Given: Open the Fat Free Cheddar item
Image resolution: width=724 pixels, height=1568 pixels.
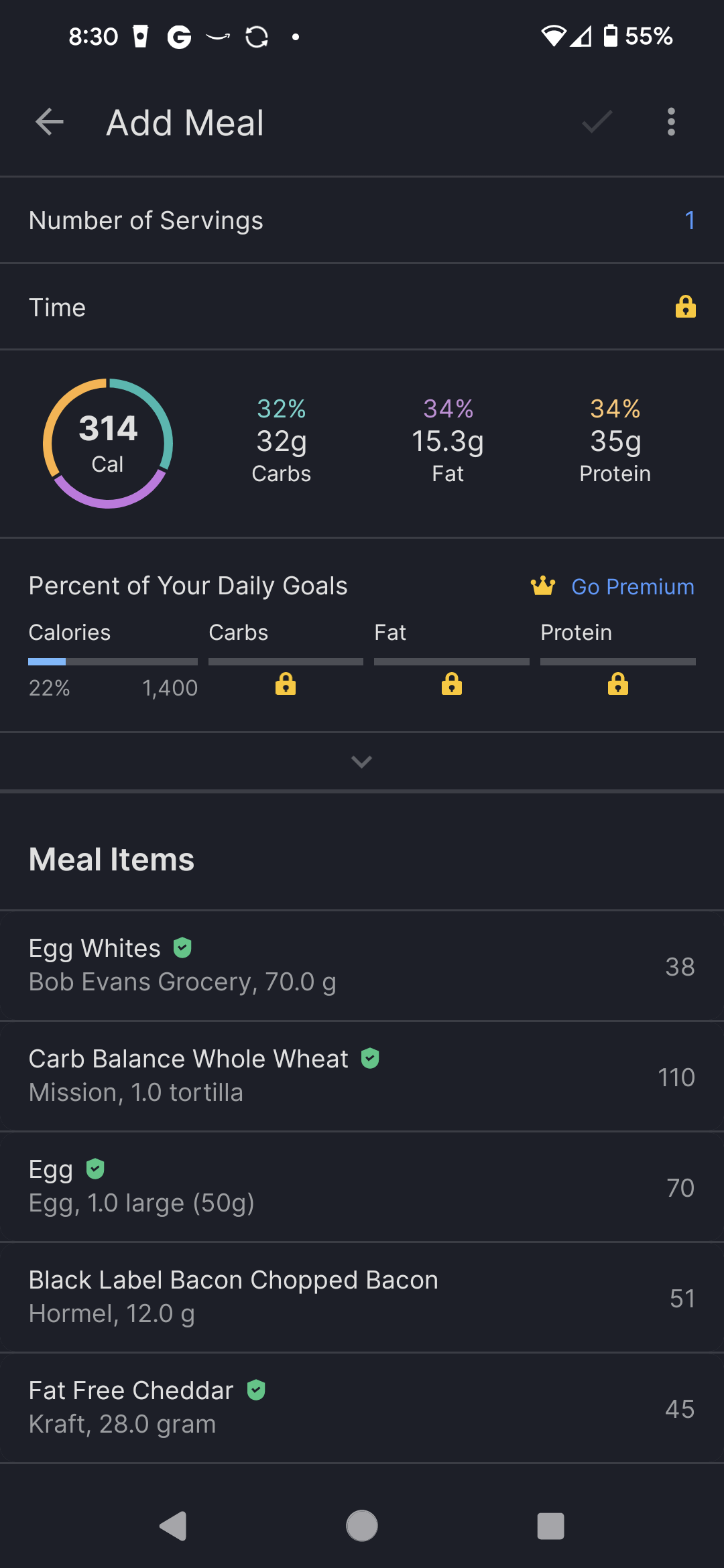Looking at the screenshot, I should click(x=362, y=1408).
